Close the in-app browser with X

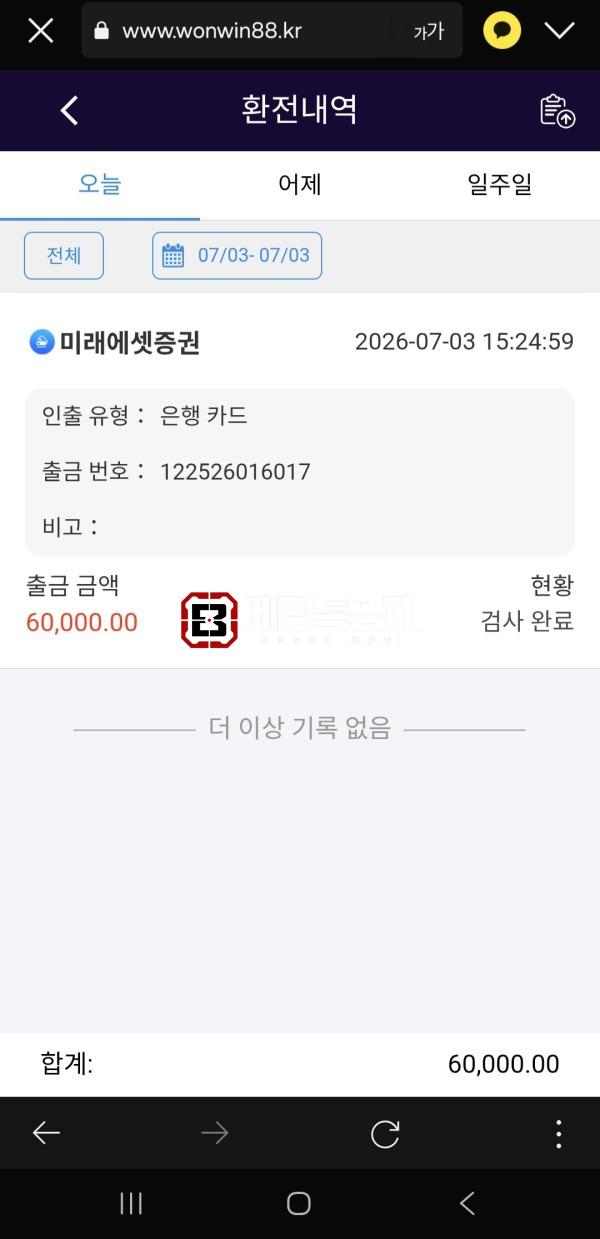[40, 31]
